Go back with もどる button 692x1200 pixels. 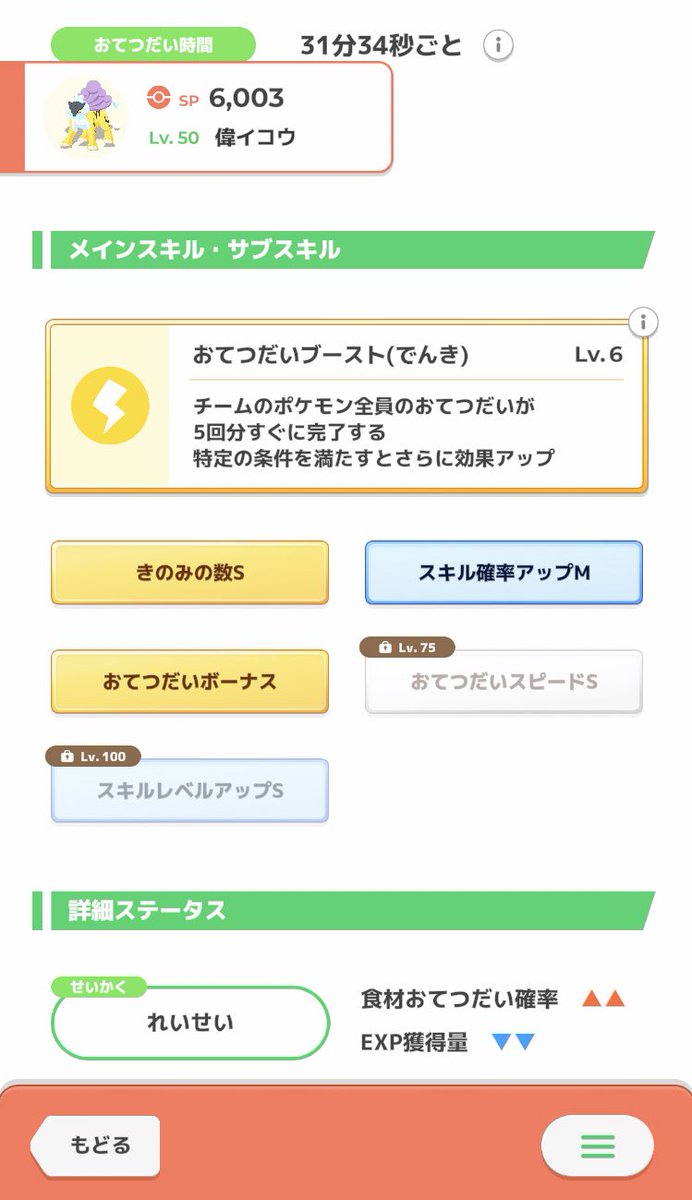pyautogui.click(x=96, y=1145)
